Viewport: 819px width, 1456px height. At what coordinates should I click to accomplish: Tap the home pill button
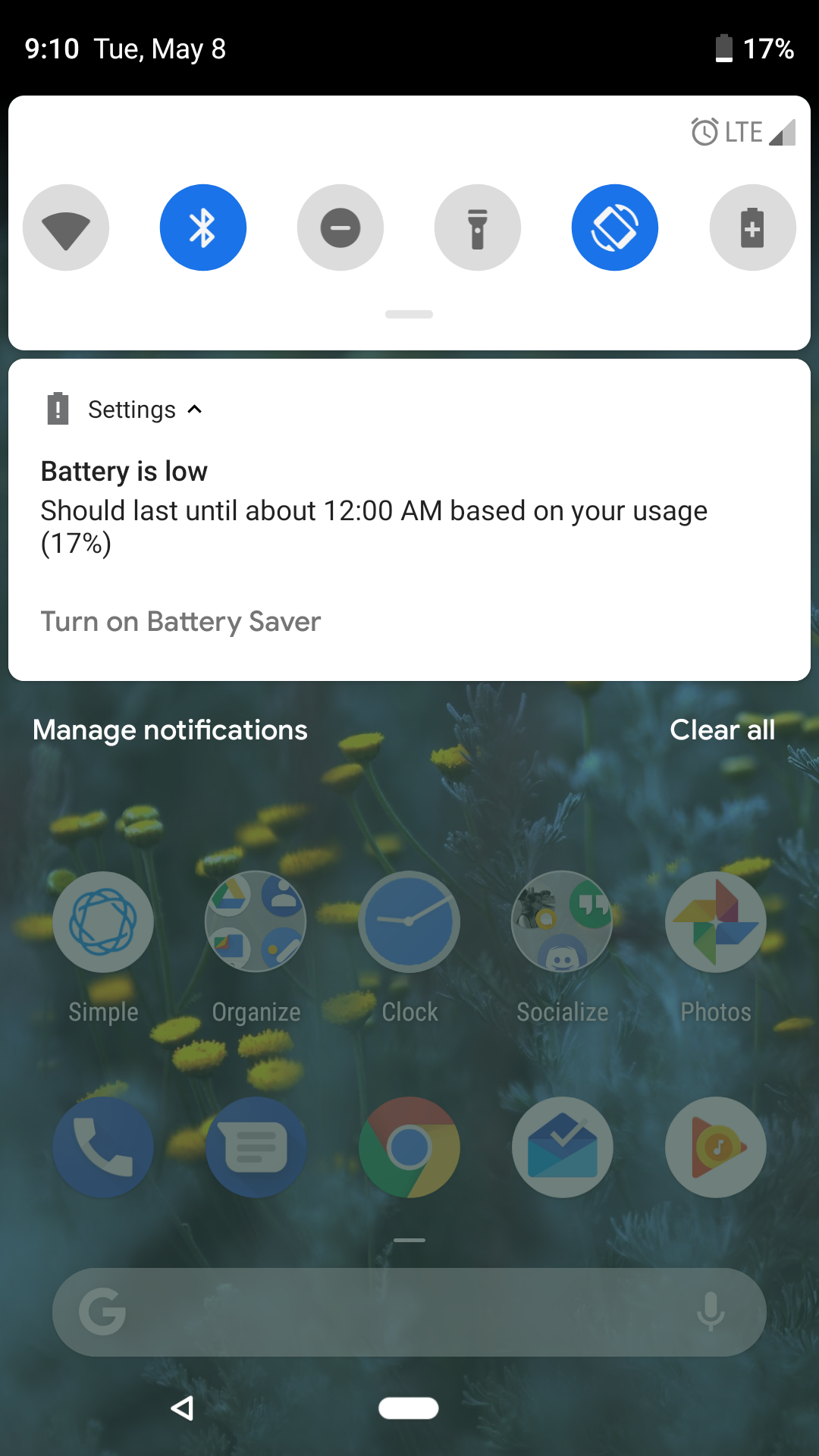(x=409, y=1408)
